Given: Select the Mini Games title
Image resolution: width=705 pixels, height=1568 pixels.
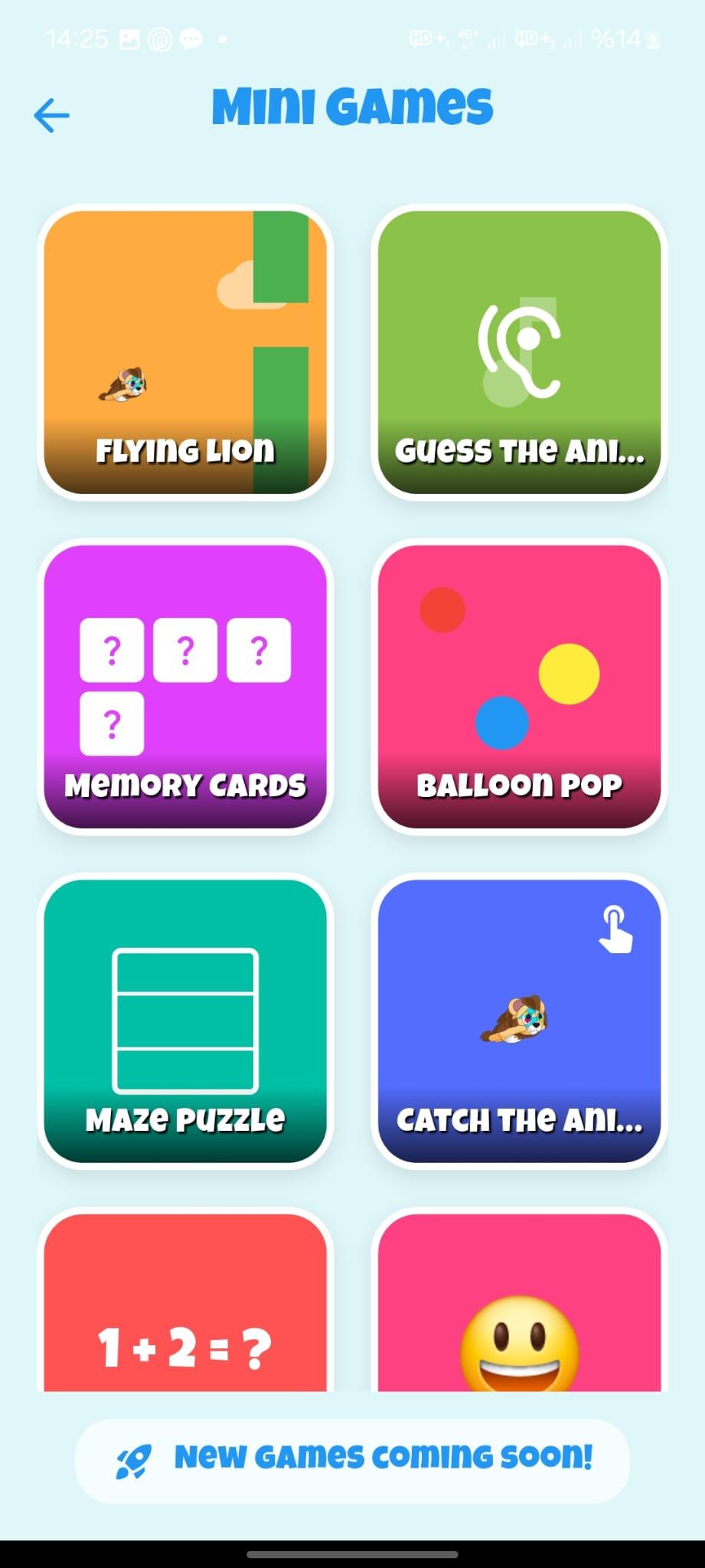Looking at the screenshot, I should click(352, 106).
